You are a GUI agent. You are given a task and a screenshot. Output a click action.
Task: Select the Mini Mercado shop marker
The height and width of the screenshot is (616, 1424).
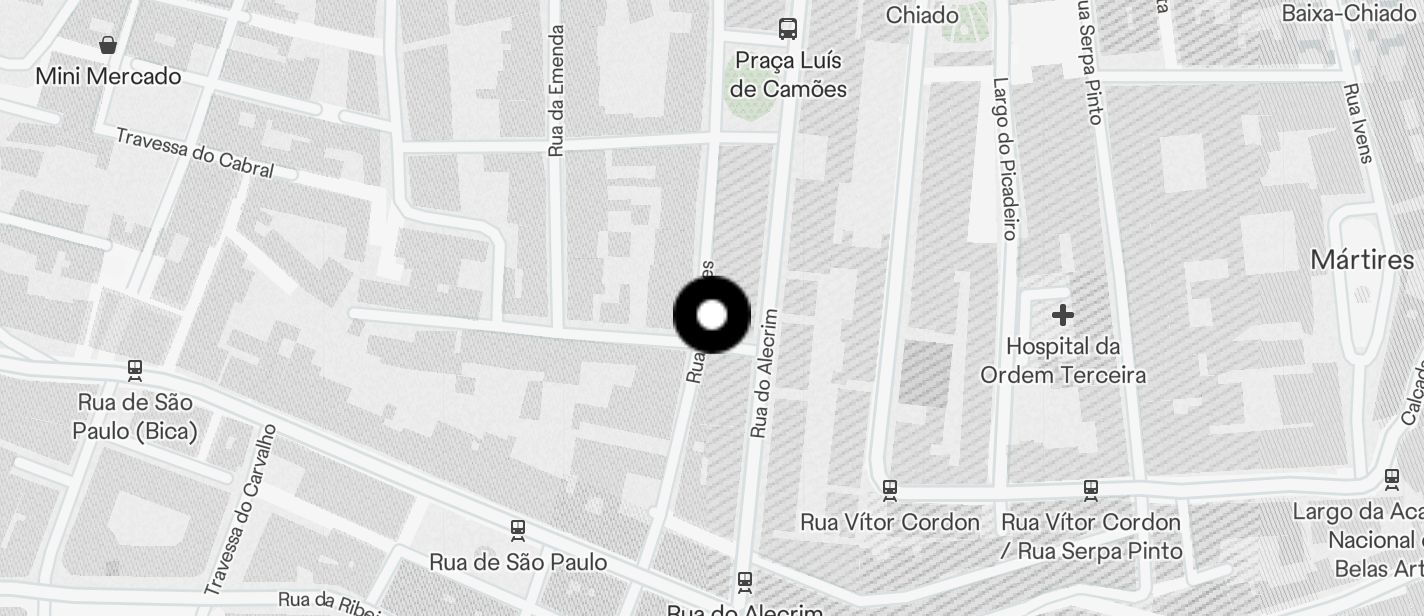(x=108, y=45)
